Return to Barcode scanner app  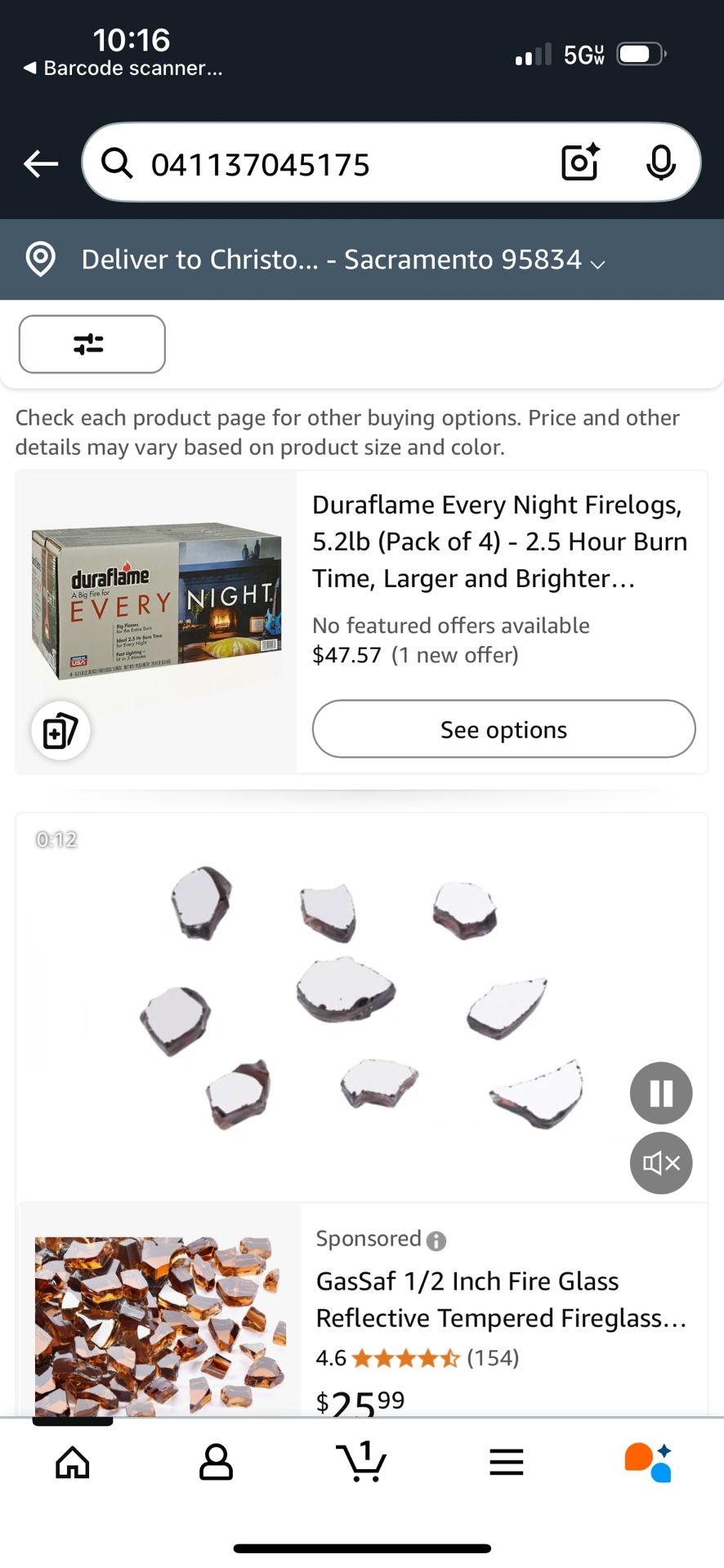pyautogui.click(x=123, y=68)
